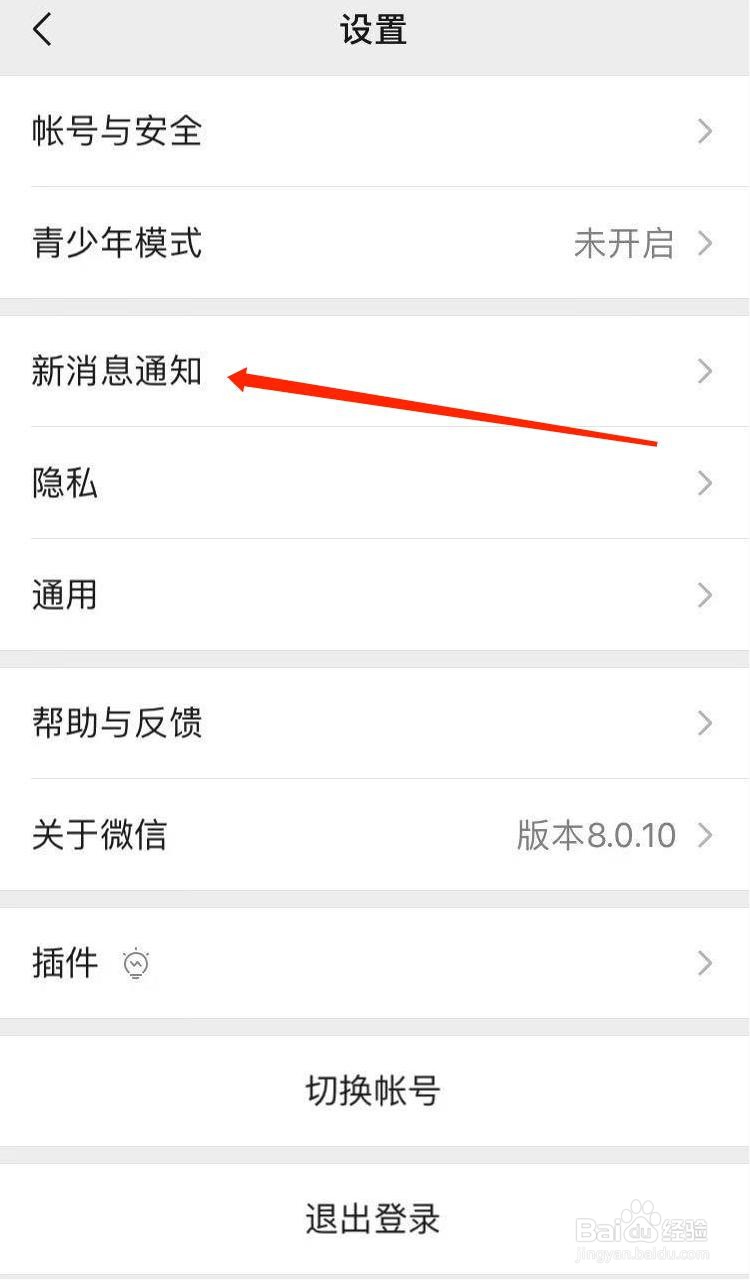The image size is (750, 1280).
Task: Tap 切换帐号 to switch accounts
Action: (x=373, y=1091)
